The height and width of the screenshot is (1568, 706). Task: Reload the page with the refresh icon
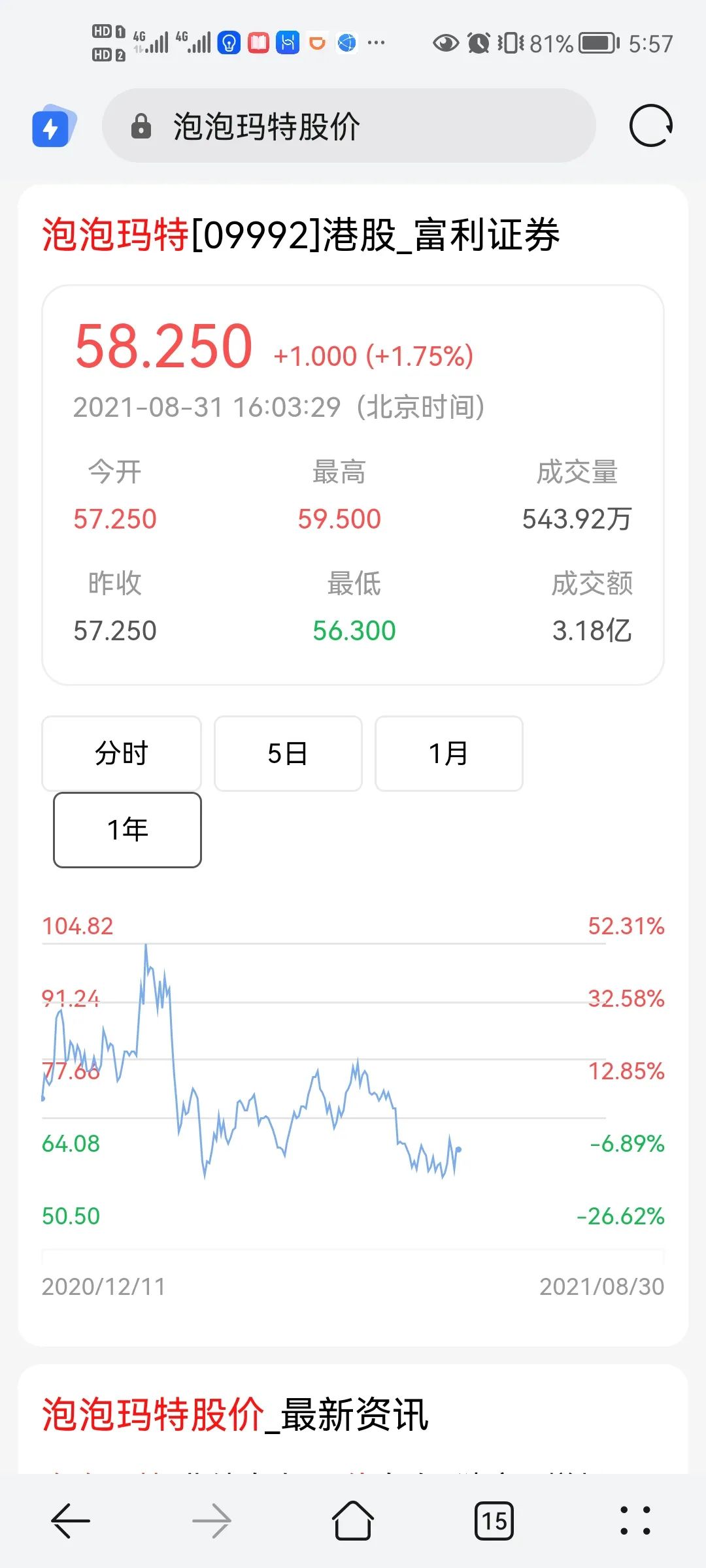[650, 126]
